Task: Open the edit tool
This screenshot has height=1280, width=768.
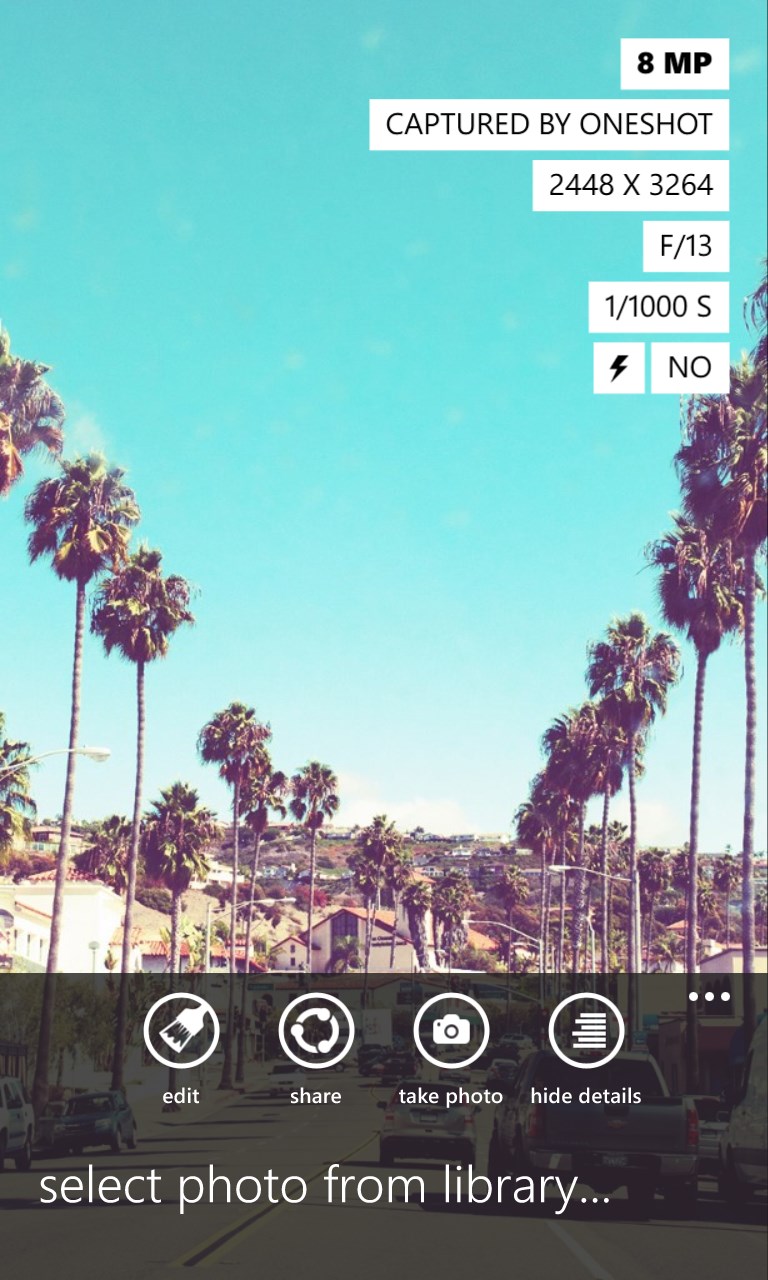Action: [x=181, y=1031]
